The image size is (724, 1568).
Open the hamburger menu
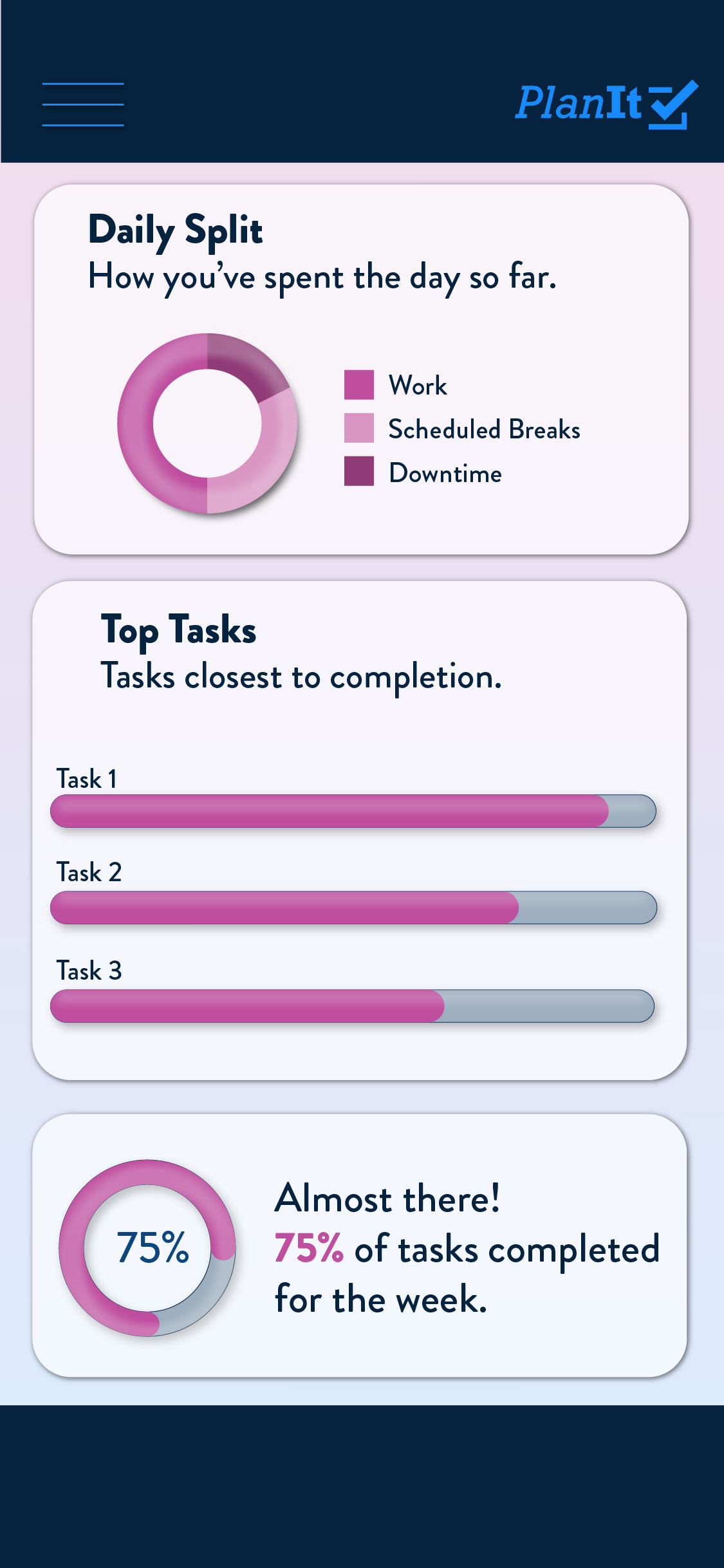83,104
